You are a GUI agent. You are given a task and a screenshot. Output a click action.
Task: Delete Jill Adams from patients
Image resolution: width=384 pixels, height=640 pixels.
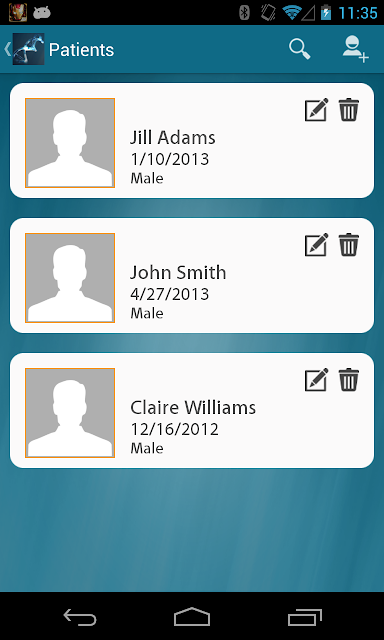click(x=349, y=110)
